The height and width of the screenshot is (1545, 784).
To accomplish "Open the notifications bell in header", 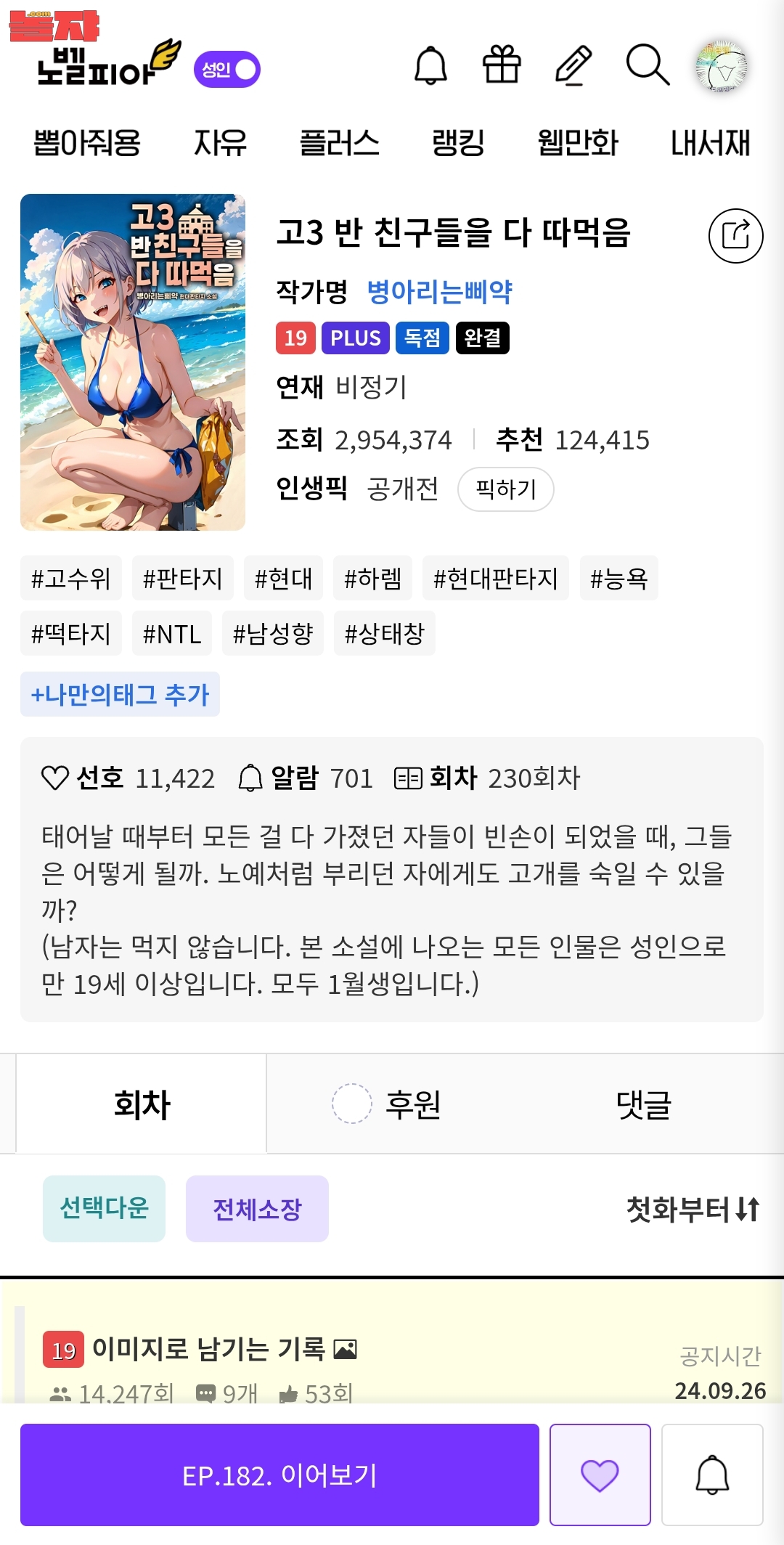I will [430, 65].
